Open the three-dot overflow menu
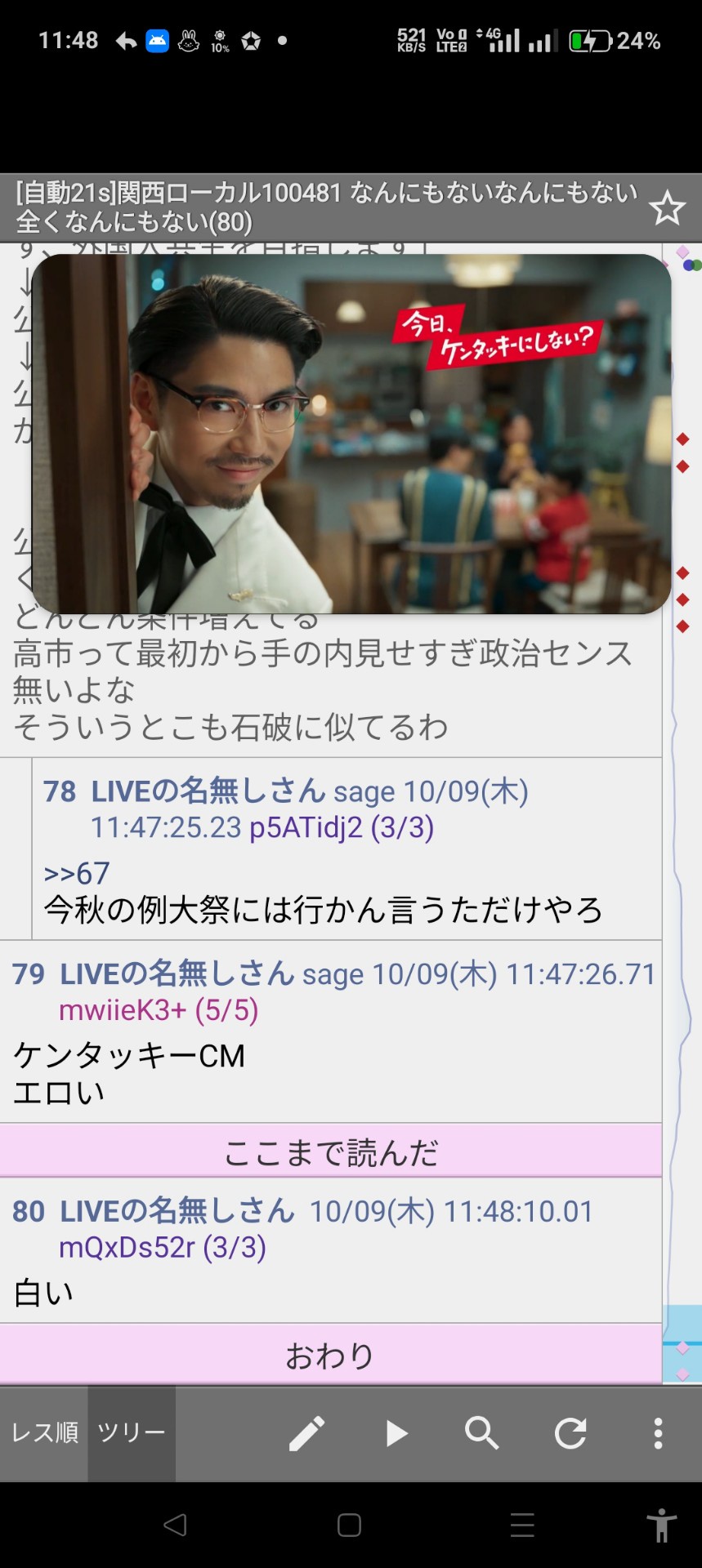Image resolution: width=702 pixels, height=1568 pixels. coord(658,1433)
